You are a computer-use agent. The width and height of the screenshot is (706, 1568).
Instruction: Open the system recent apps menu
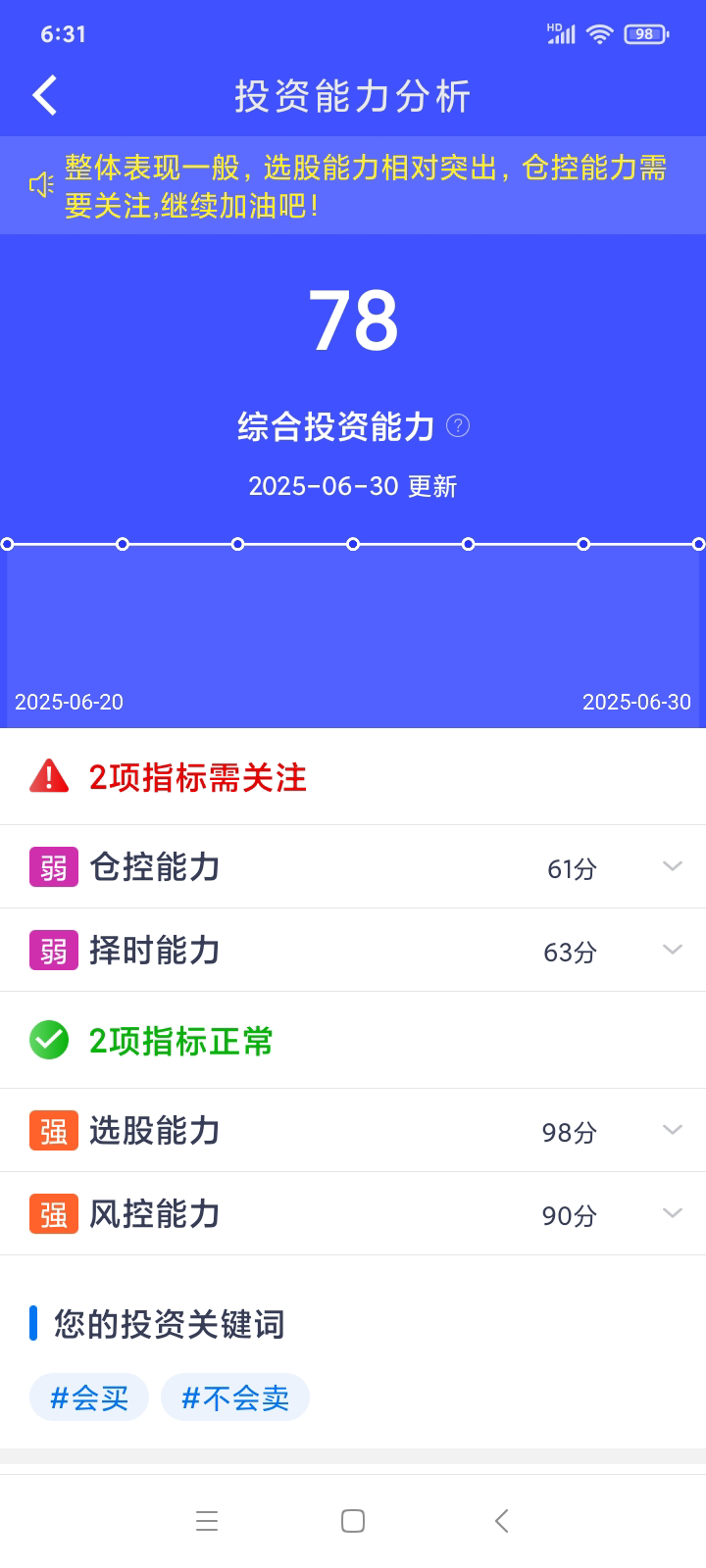(x=207, y=1521)
